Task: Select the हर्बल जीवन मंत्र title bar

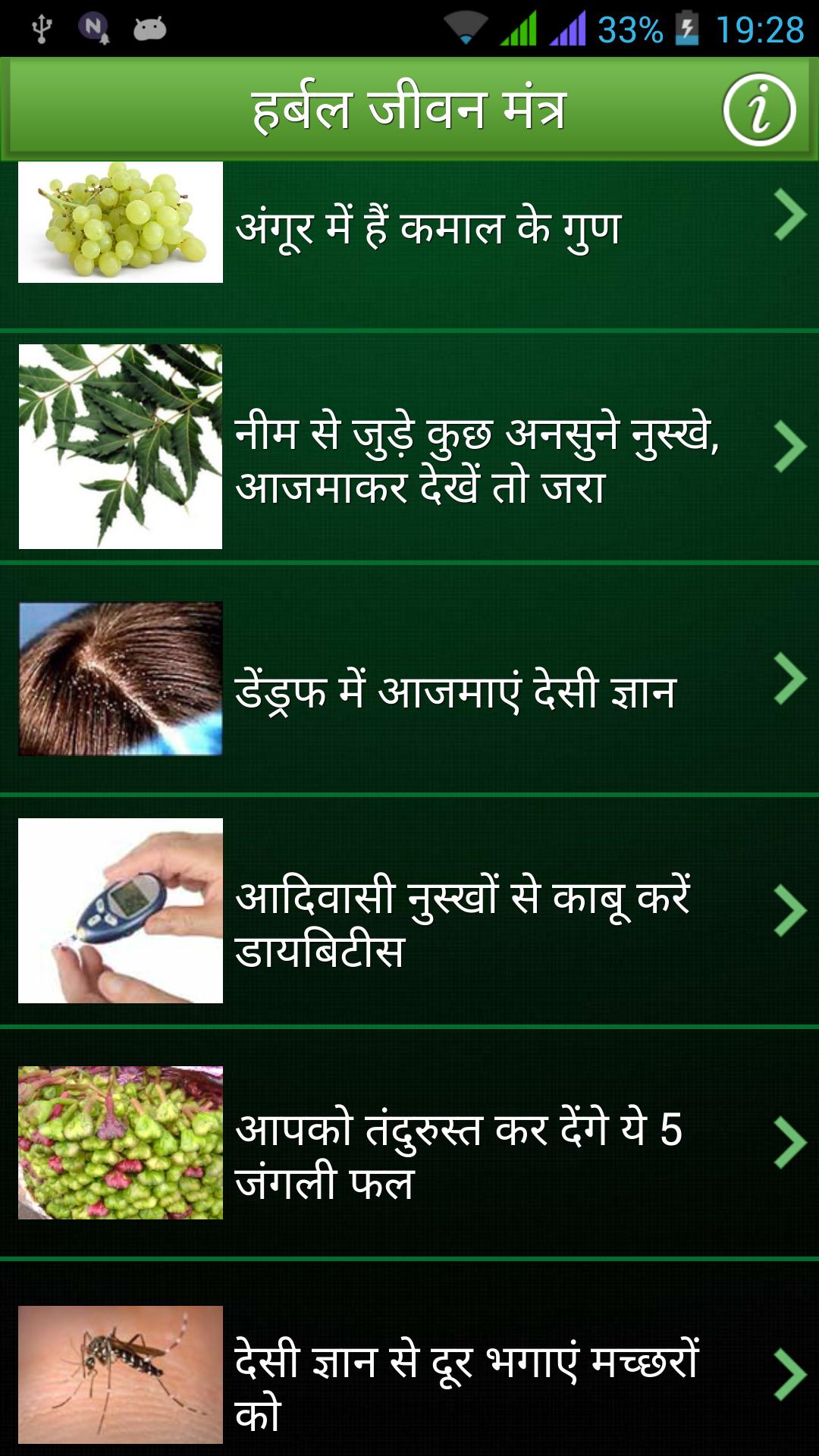Action: tap(409, 108)
